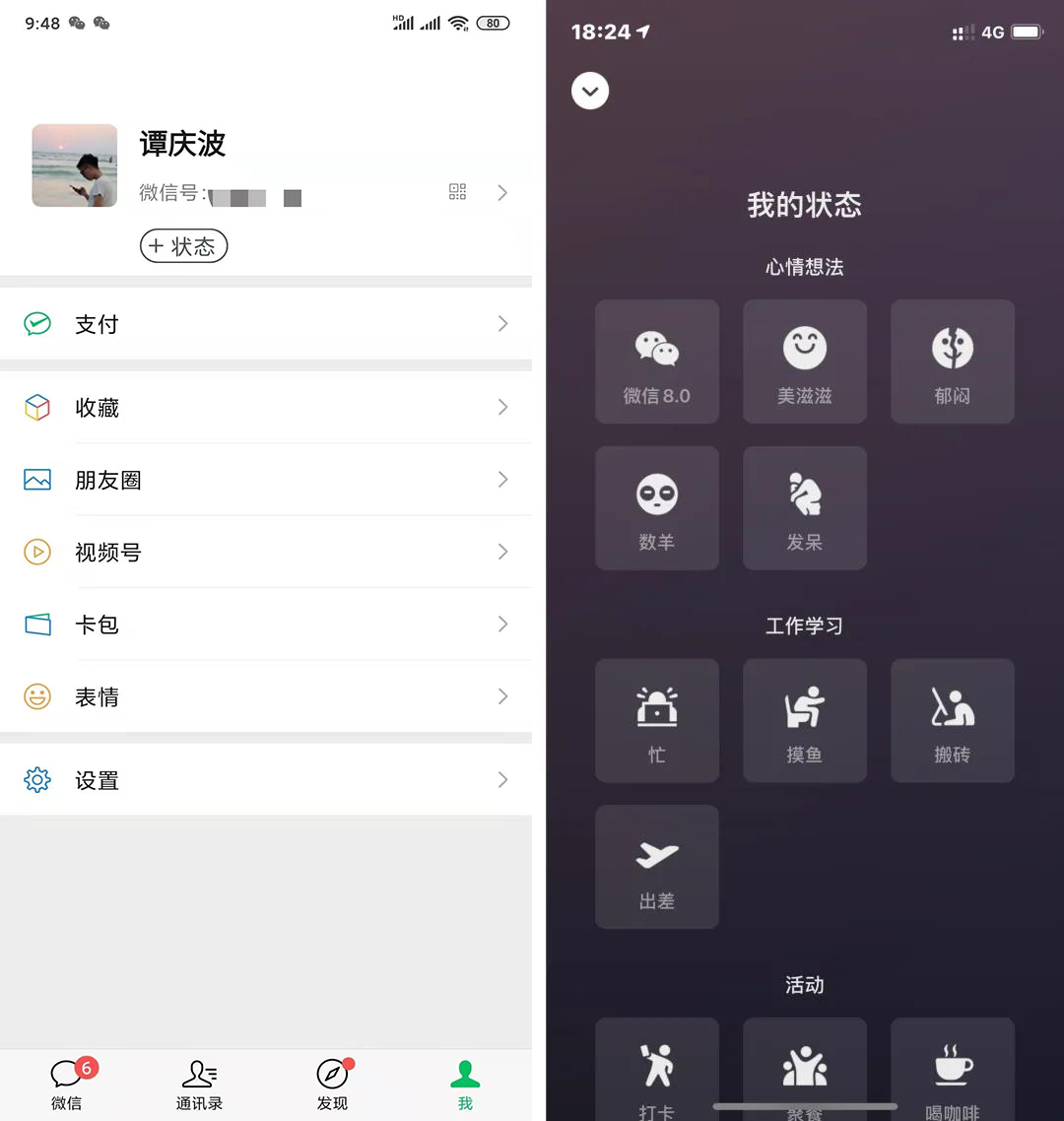1064x1121 pixels.
Task: Open the 支付 payment row
Action: pos(266,324)
